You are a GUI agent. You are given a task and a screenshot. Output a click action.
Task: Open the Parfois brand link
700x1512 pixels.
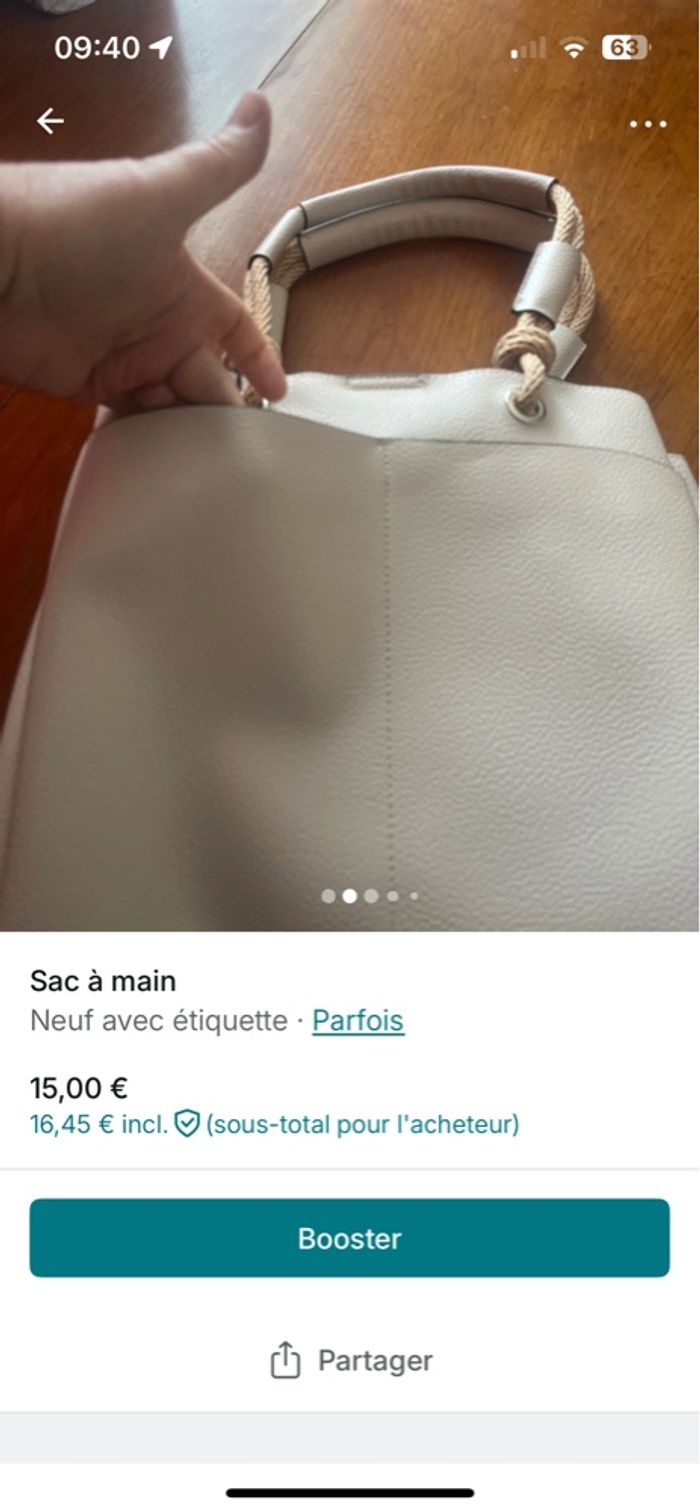[358, 1021]
